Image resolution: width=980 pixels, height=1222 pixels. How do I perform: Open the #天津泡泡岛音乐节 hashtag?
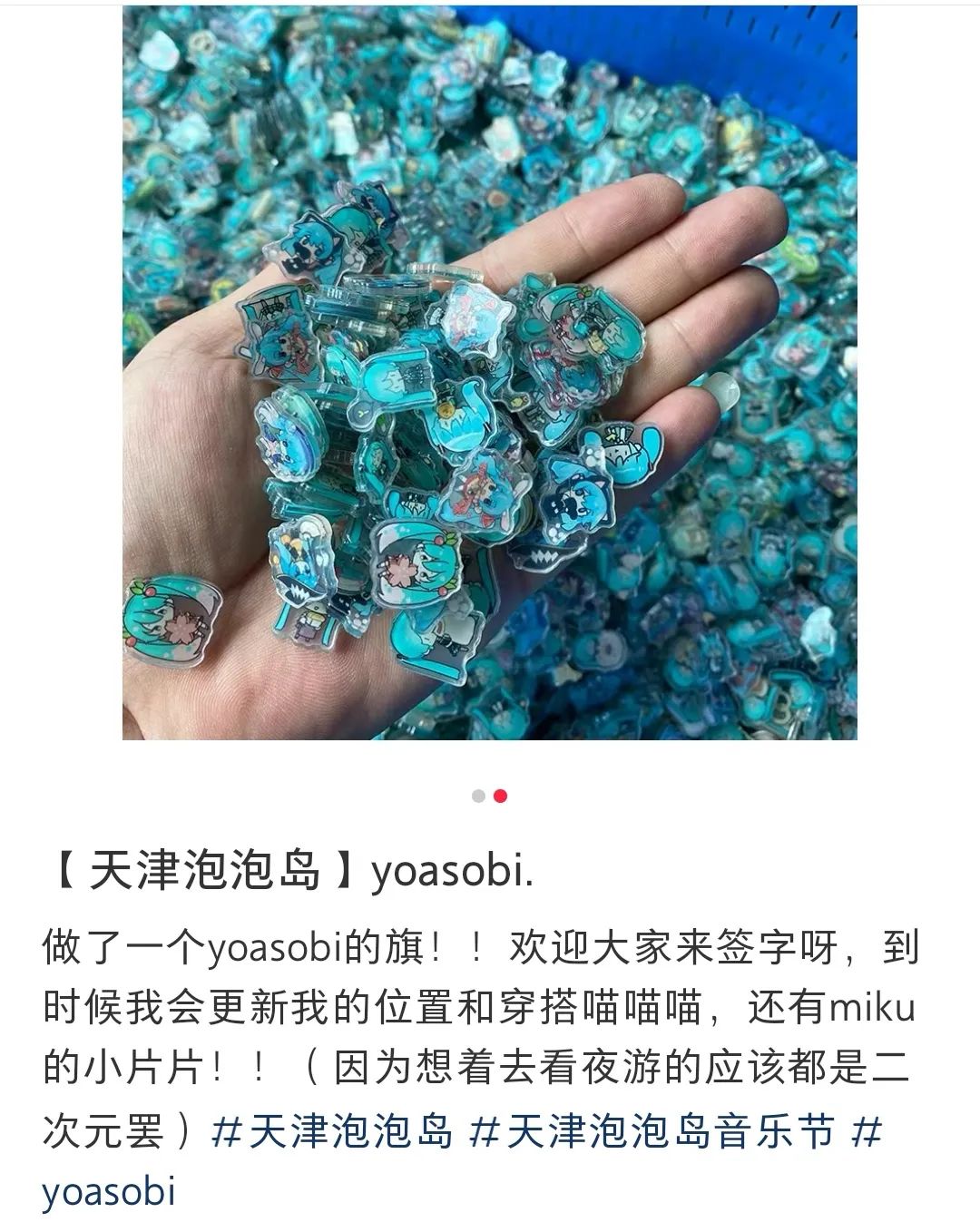652,1131
